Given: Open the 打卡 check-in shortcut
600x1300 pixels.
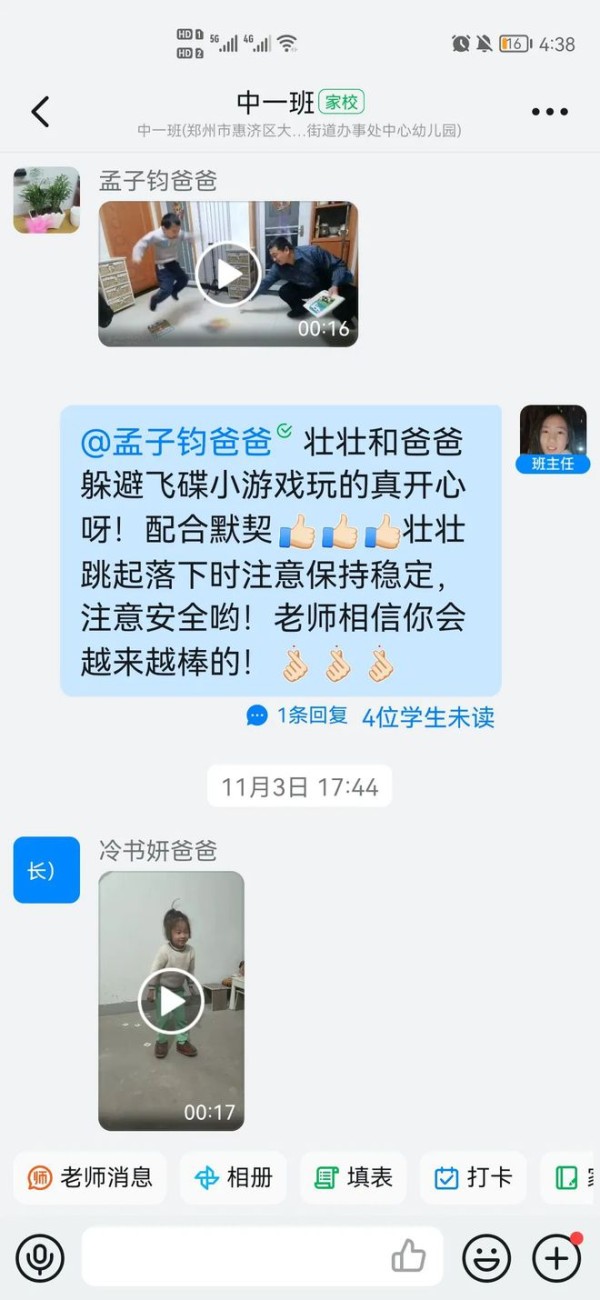Looking at the screenshot, I should pyautogui.click(x=473, y=1178).
